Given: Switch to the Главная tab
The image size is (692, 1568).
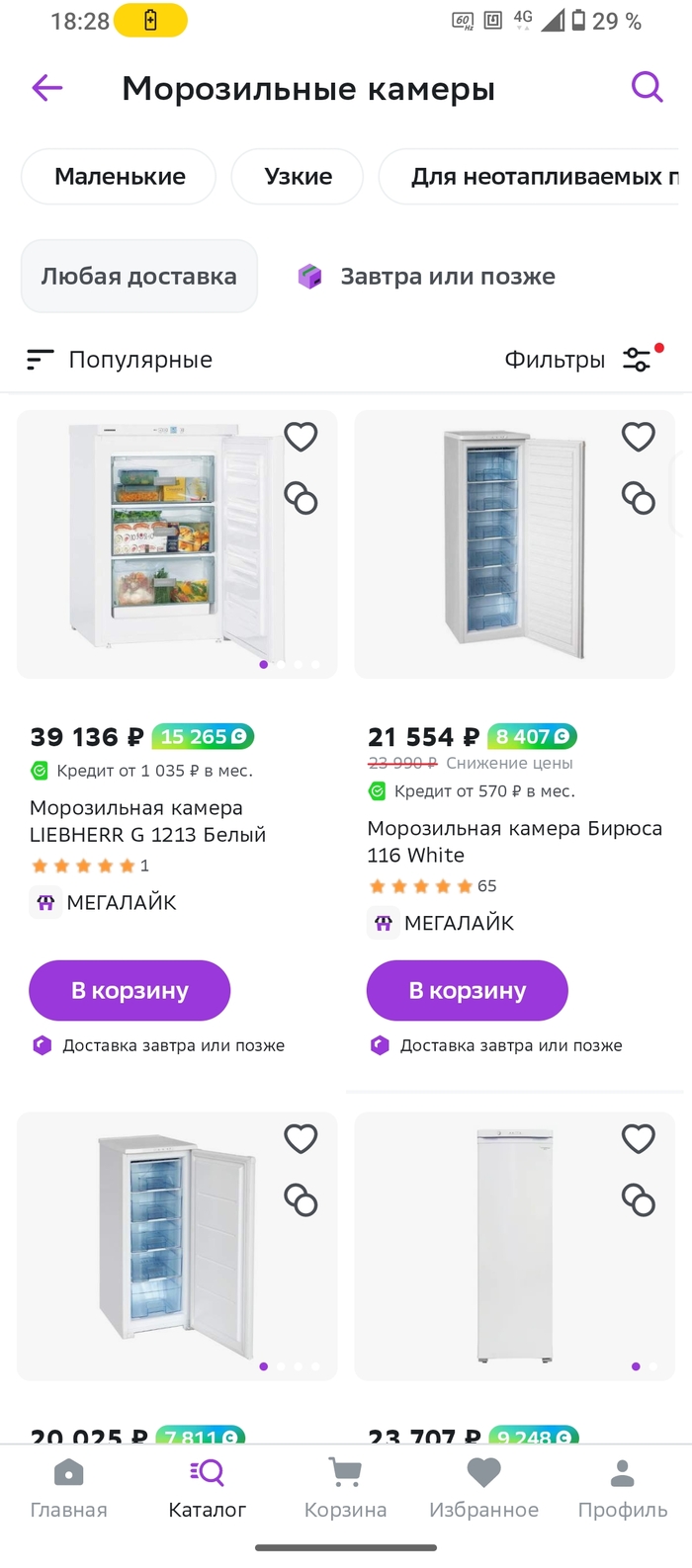Looking at the screenshot, I should [68, 1489].
